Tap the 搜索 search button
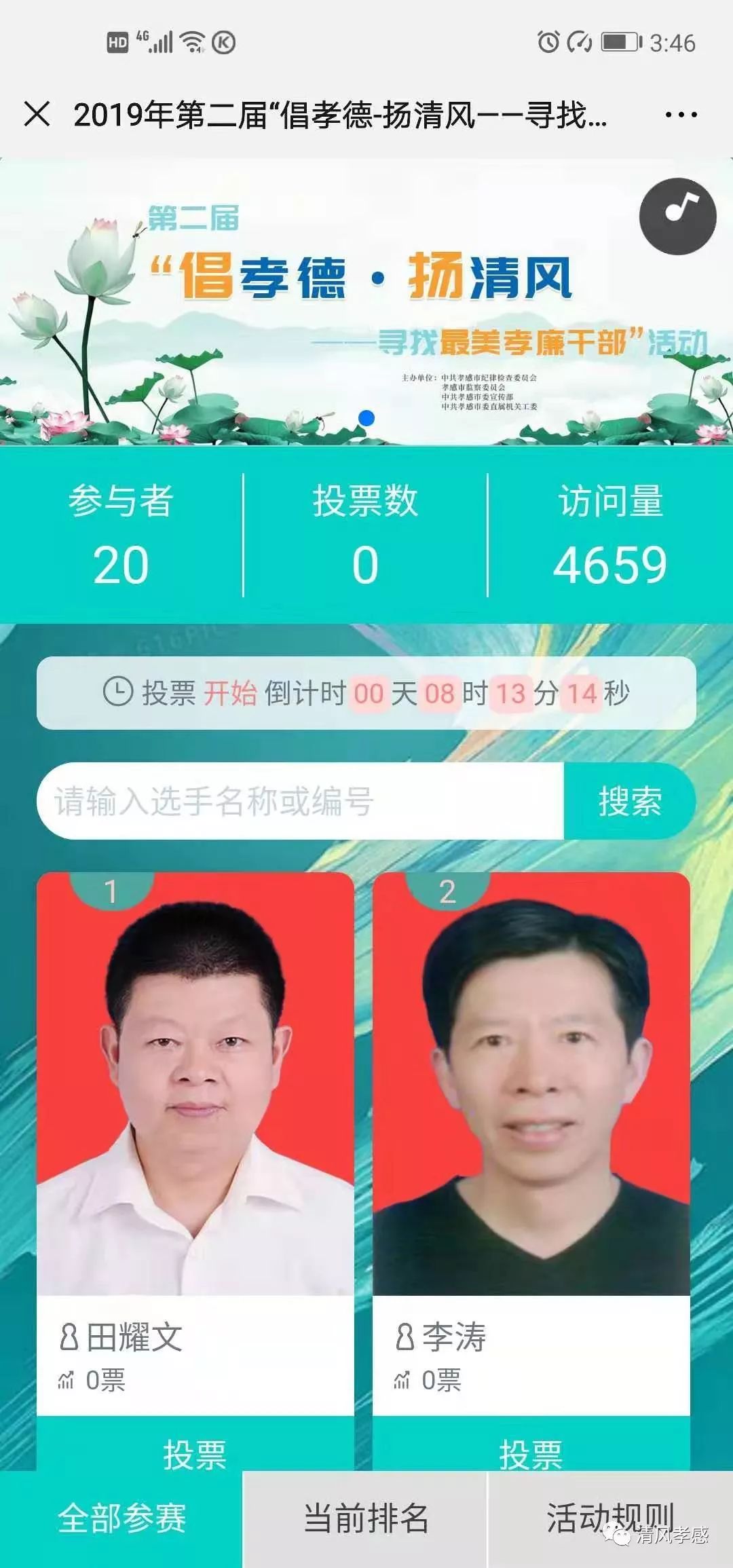Screen dimensions: 733x1568 (x=629, y=801)
